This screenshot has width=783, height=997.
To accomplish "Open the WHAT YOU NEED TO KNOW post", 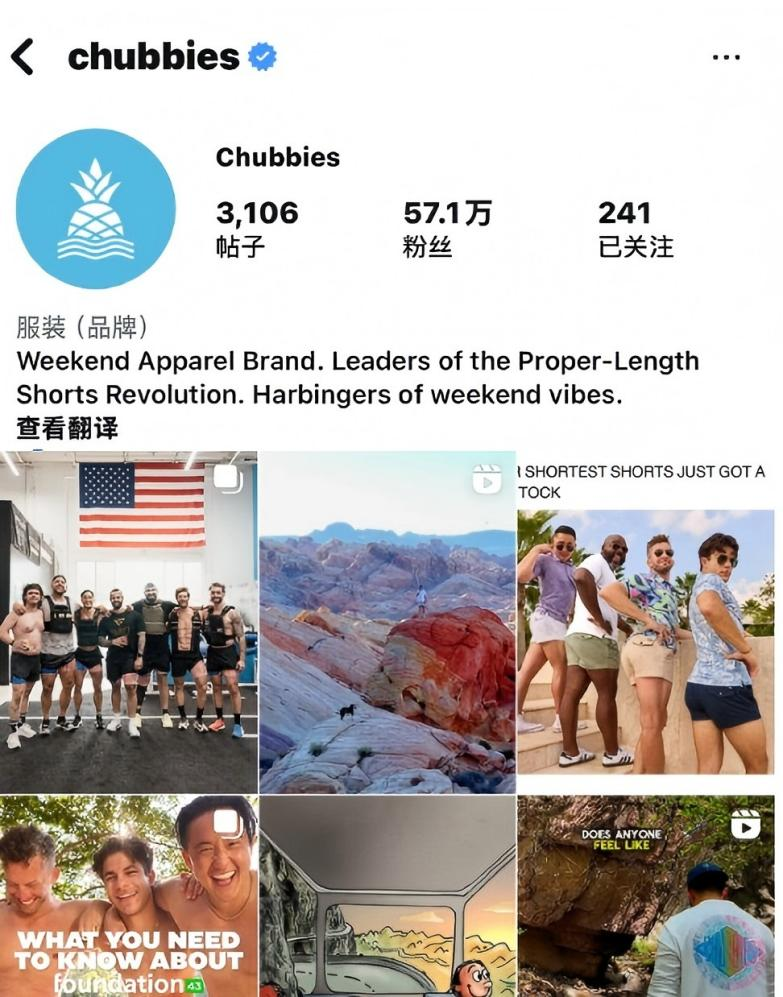I will click(x=128, y=895).
